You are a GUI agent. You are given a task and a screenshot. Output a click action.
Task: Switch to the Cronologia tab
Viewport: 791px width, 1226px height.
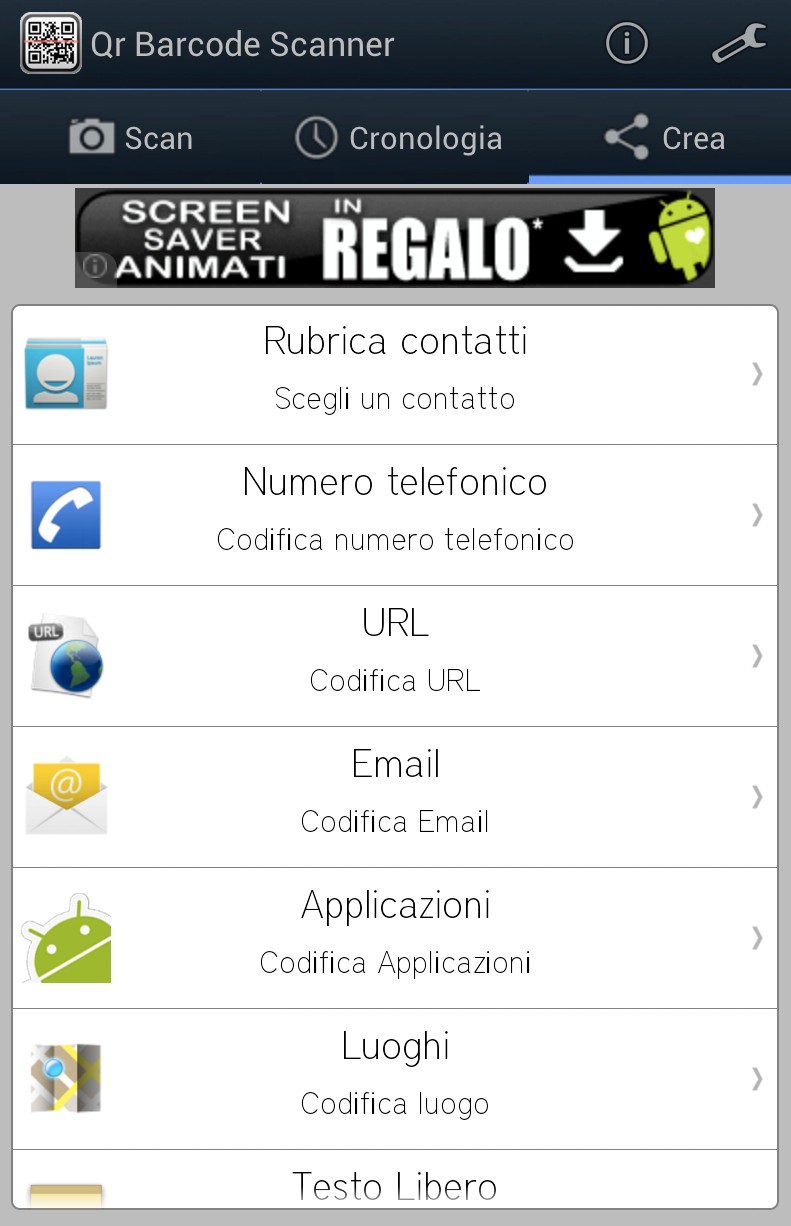398,138
